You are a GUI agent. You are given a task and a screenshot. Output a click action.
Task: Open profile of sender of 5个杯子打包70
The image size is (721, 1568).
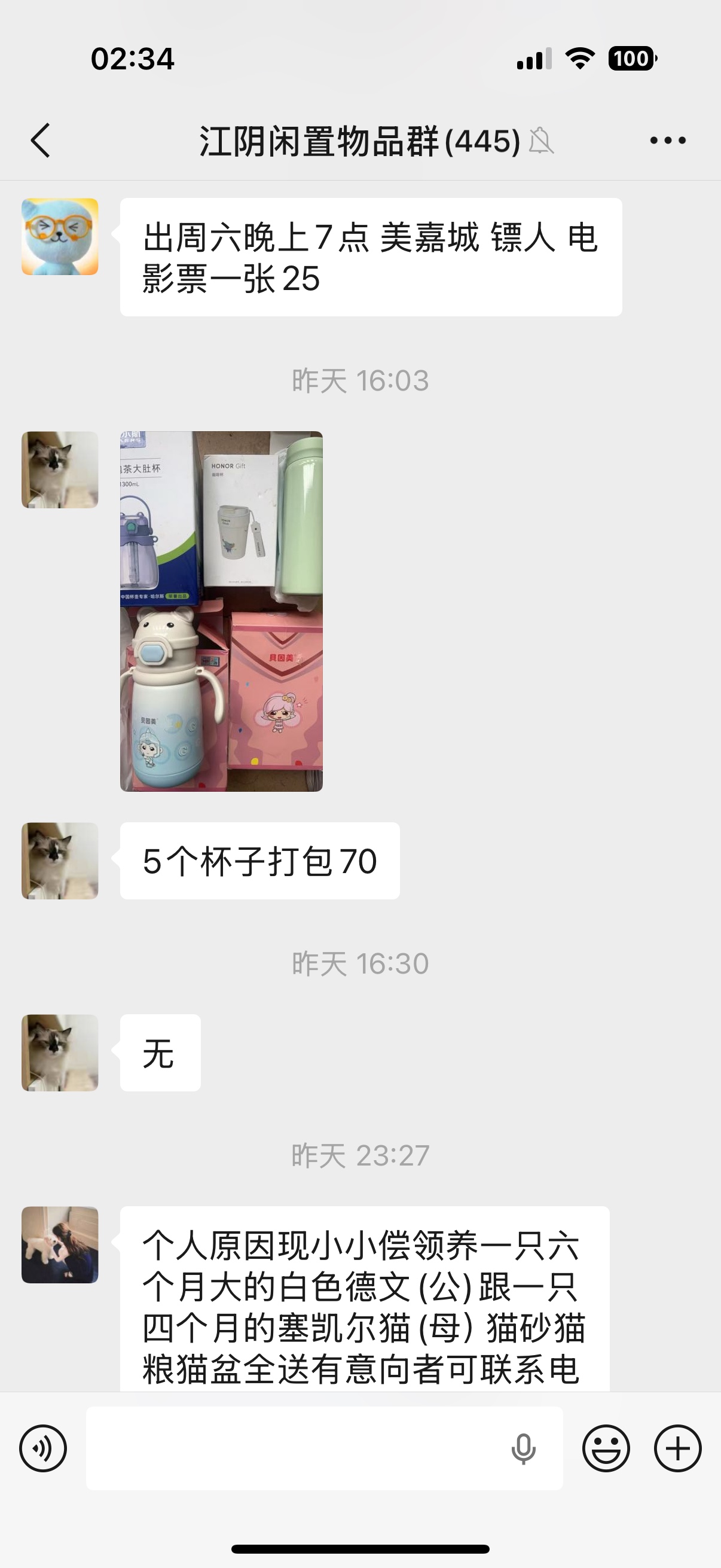tap(60, 861)
